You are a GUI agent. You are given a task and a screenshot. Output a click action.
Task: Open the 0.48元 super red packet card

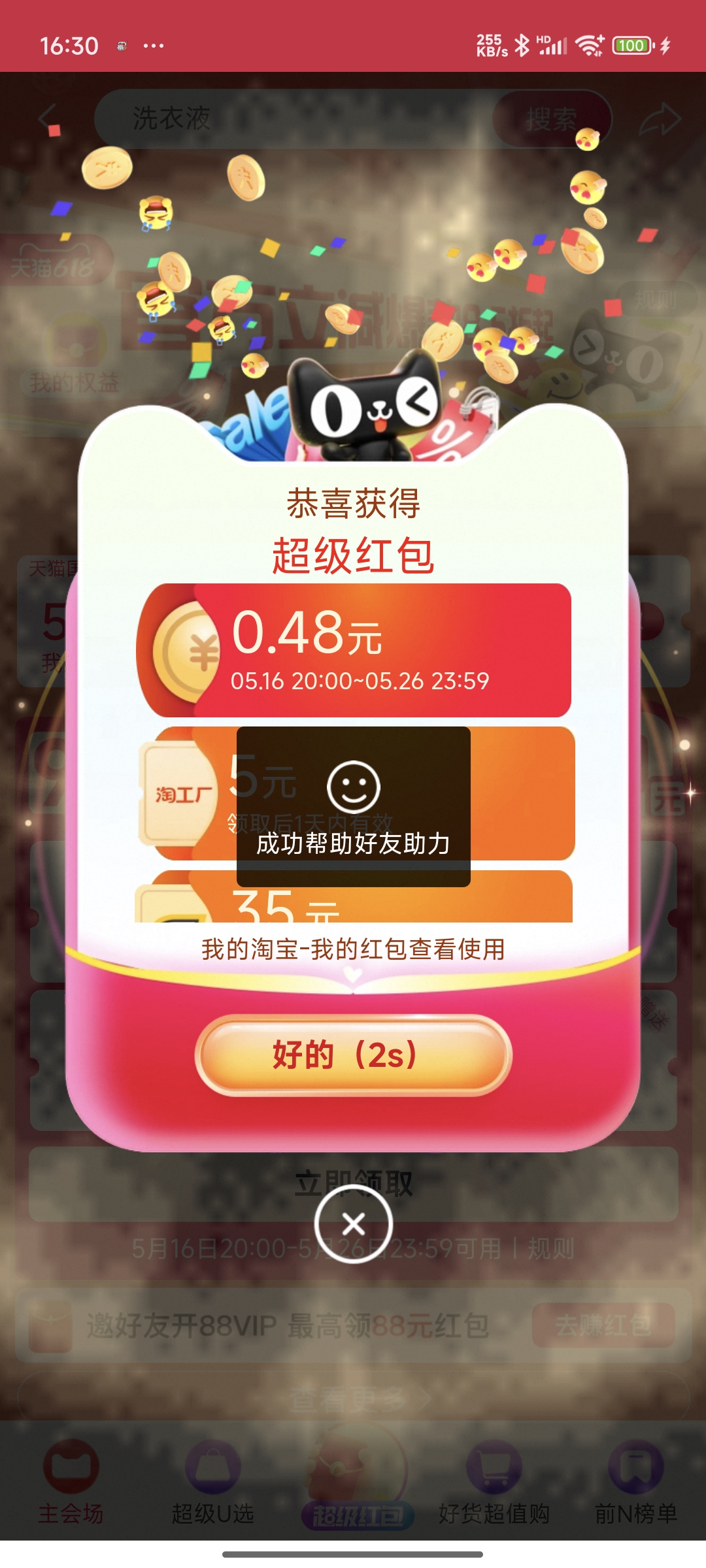pyautogui.click(x=354, y=651)
